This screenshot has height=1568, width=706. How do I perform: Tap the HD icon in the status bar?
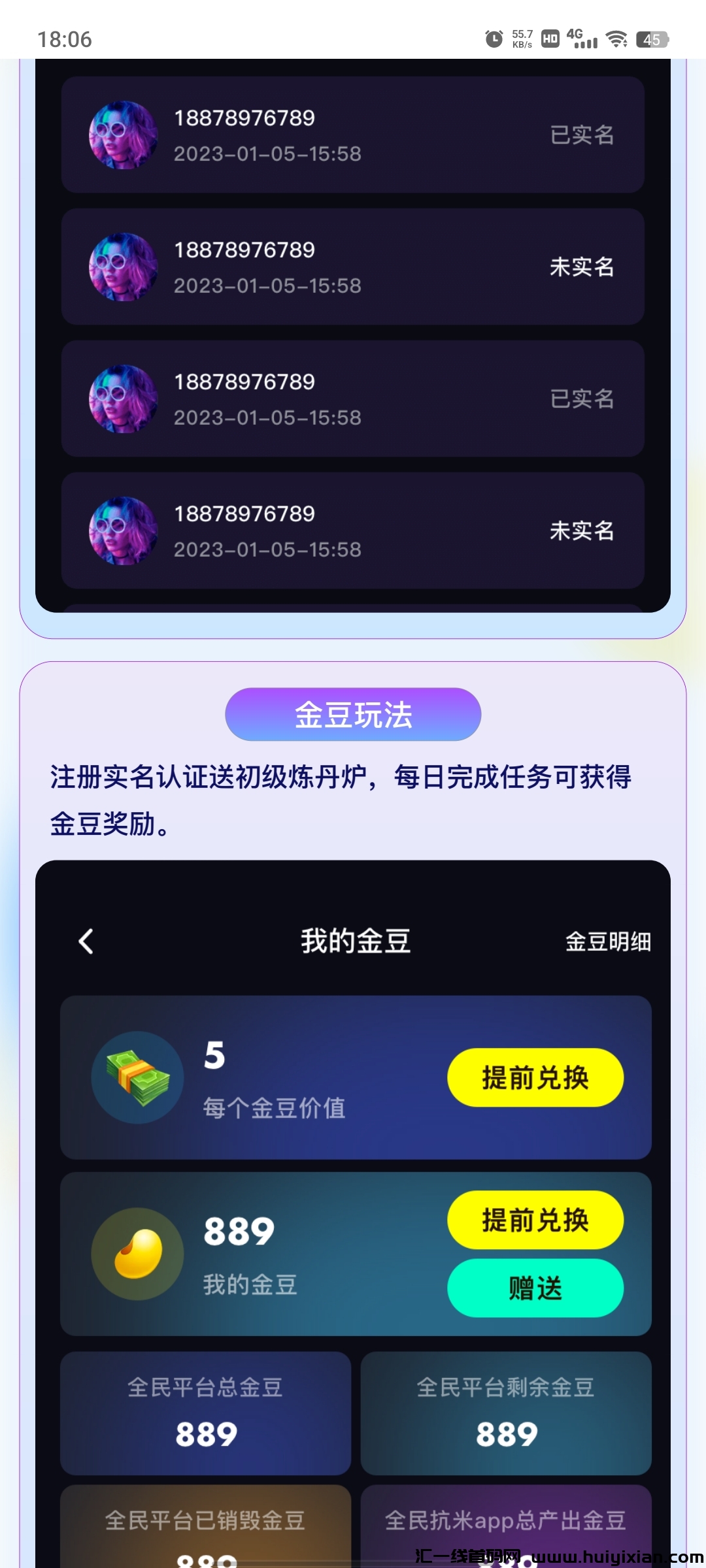(549, 39)
